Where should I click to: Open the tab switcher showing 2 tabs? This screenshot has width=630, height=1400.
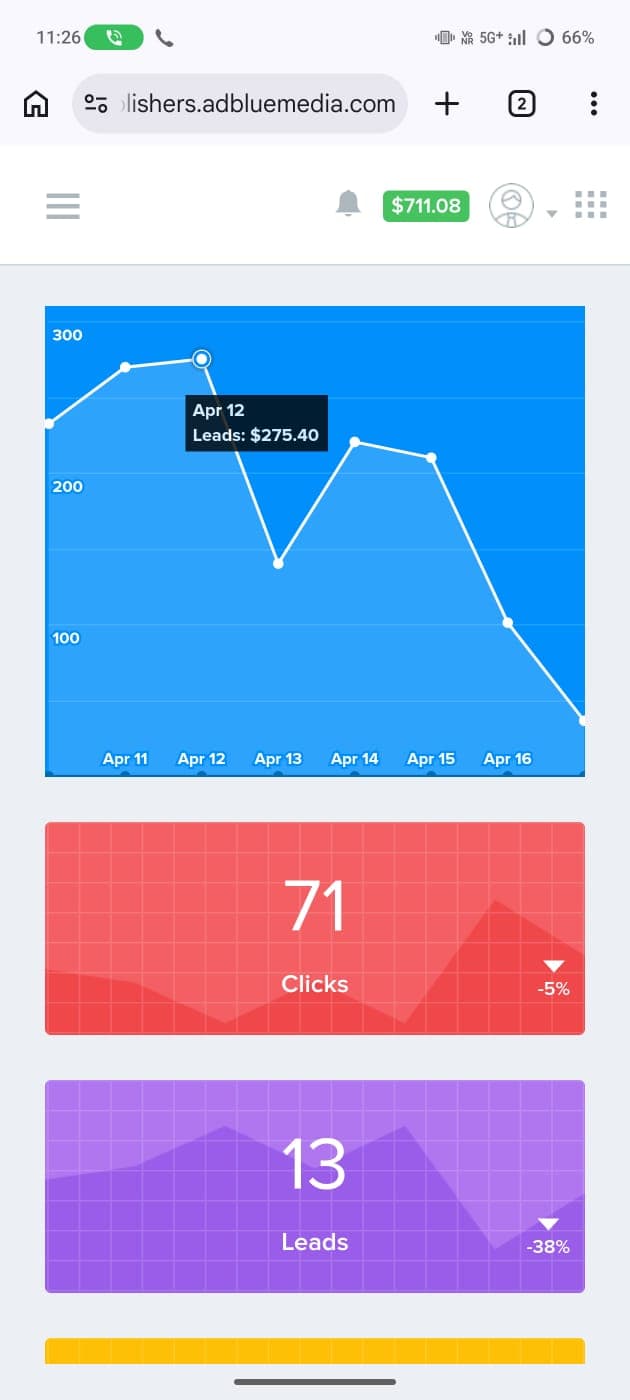[x=521, y=103]
